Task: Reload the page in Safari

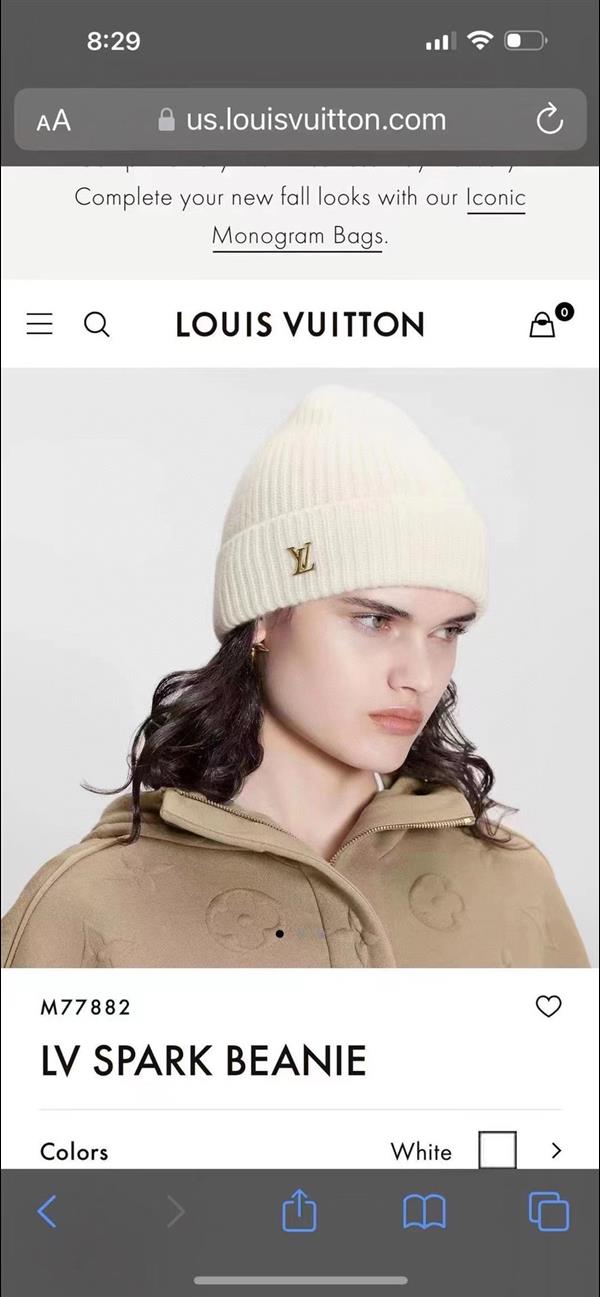Action: tap(549, 120)
